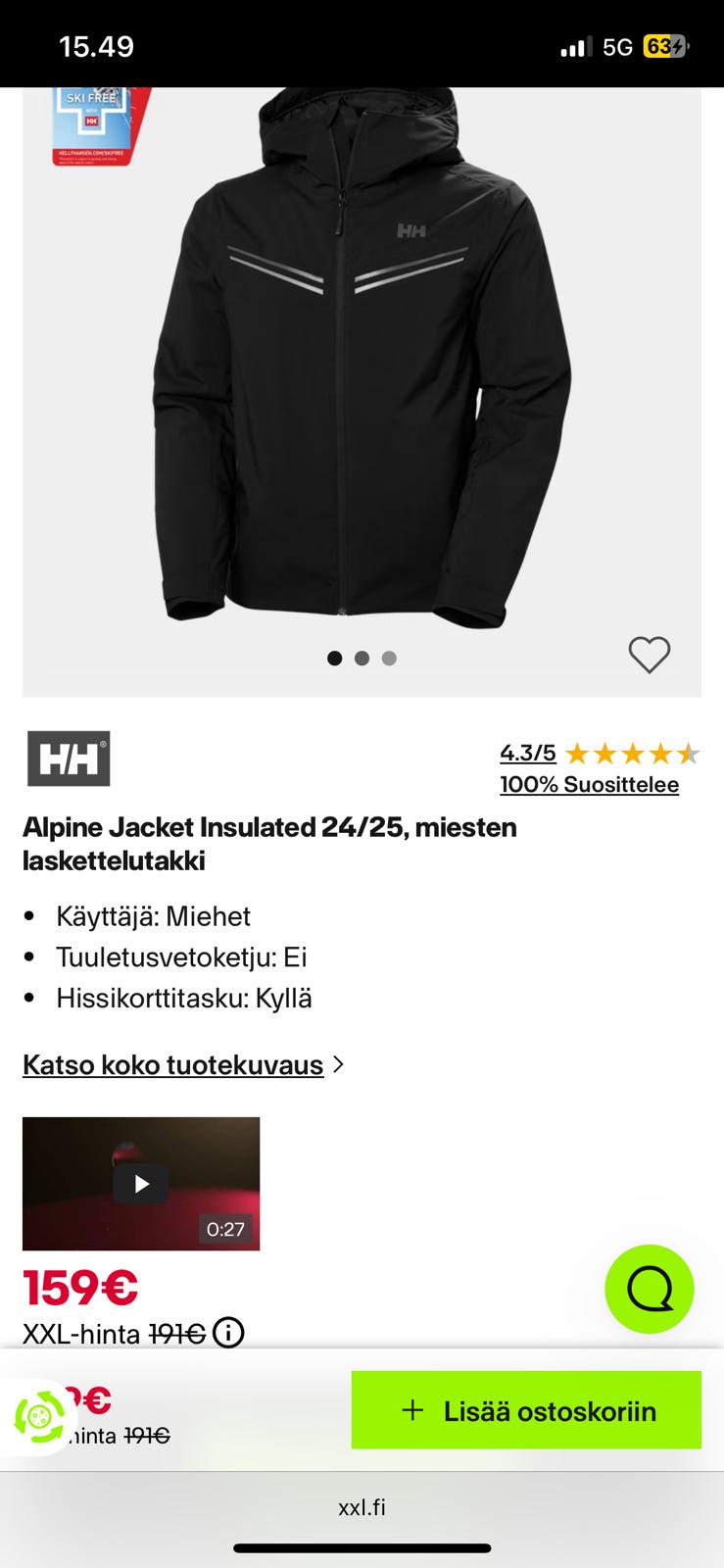Tap Lisää ostoskoriin to add to cart
724x1568 pixels.
[x=526, y=1410]
